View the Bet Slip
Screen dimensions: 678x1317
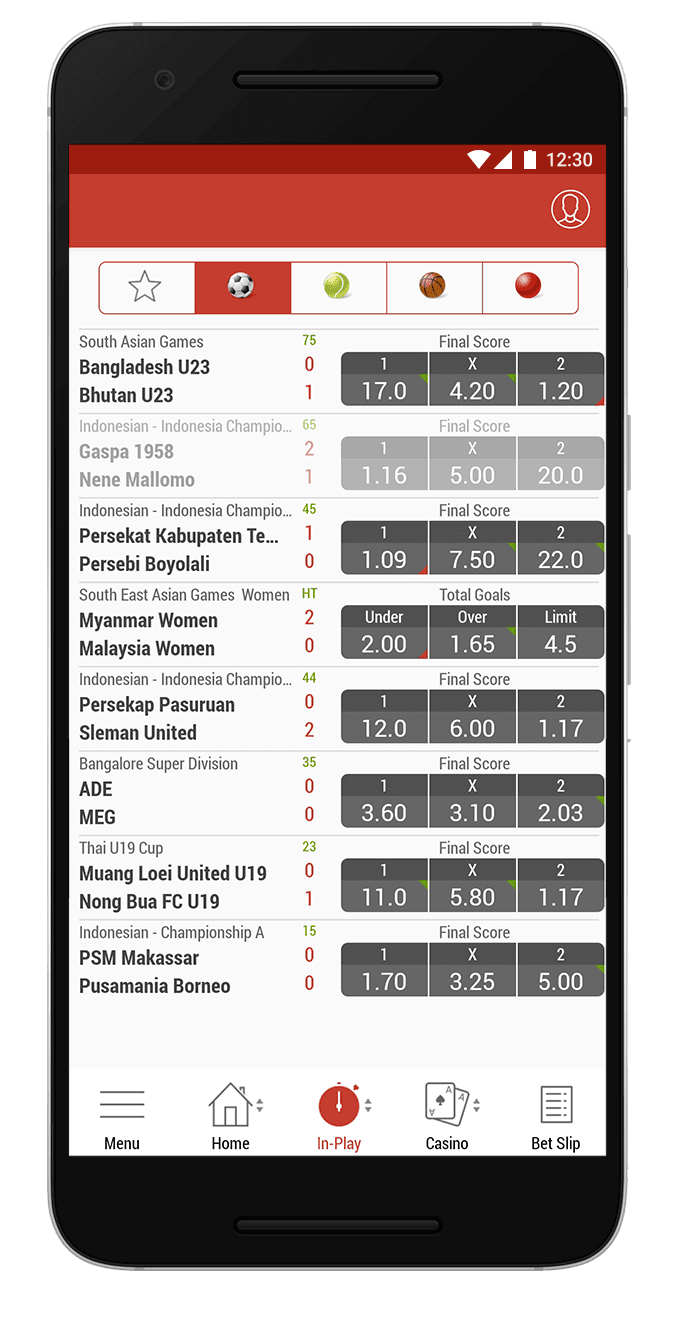(x=555, y=1117)
